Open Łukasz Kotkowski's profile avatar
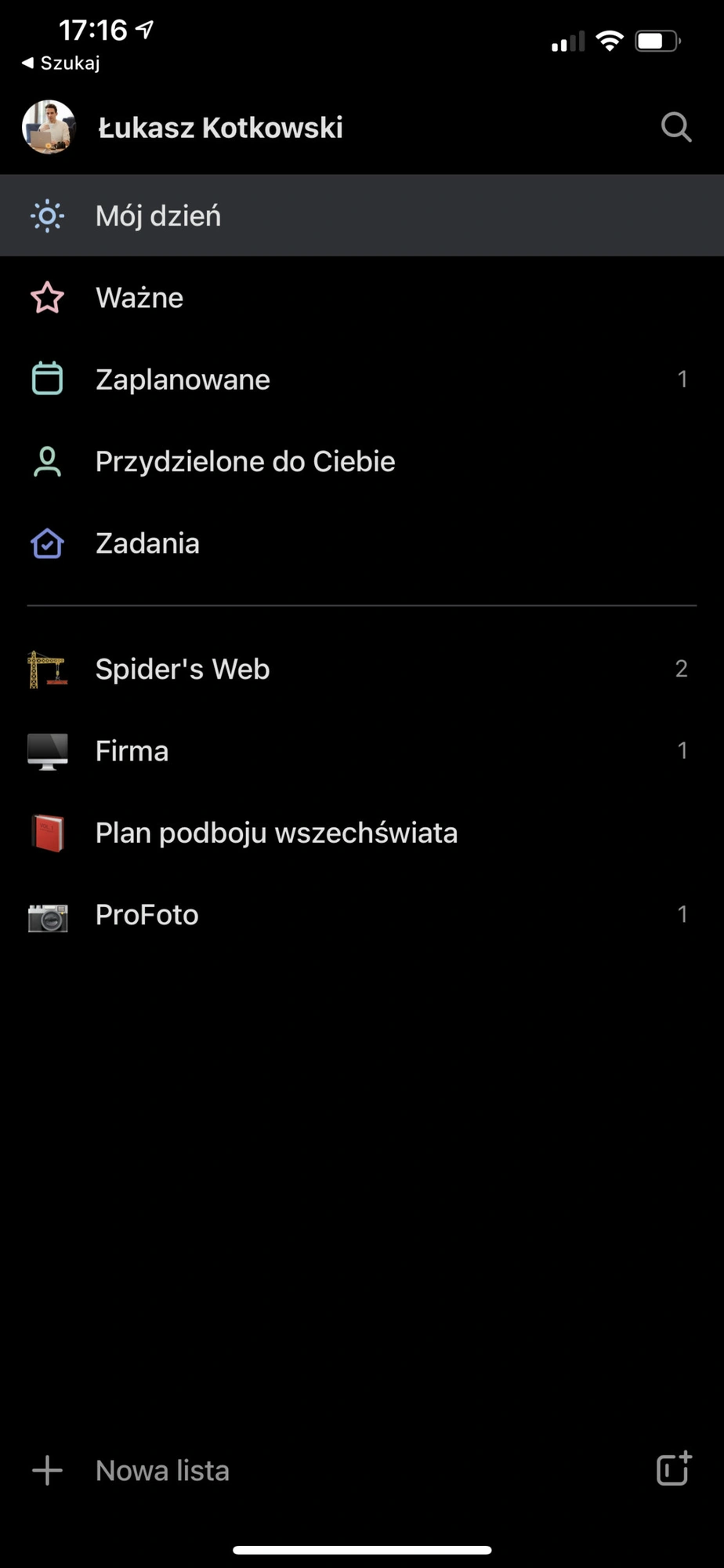724x1568 pixels. click(x=49, y=127)
